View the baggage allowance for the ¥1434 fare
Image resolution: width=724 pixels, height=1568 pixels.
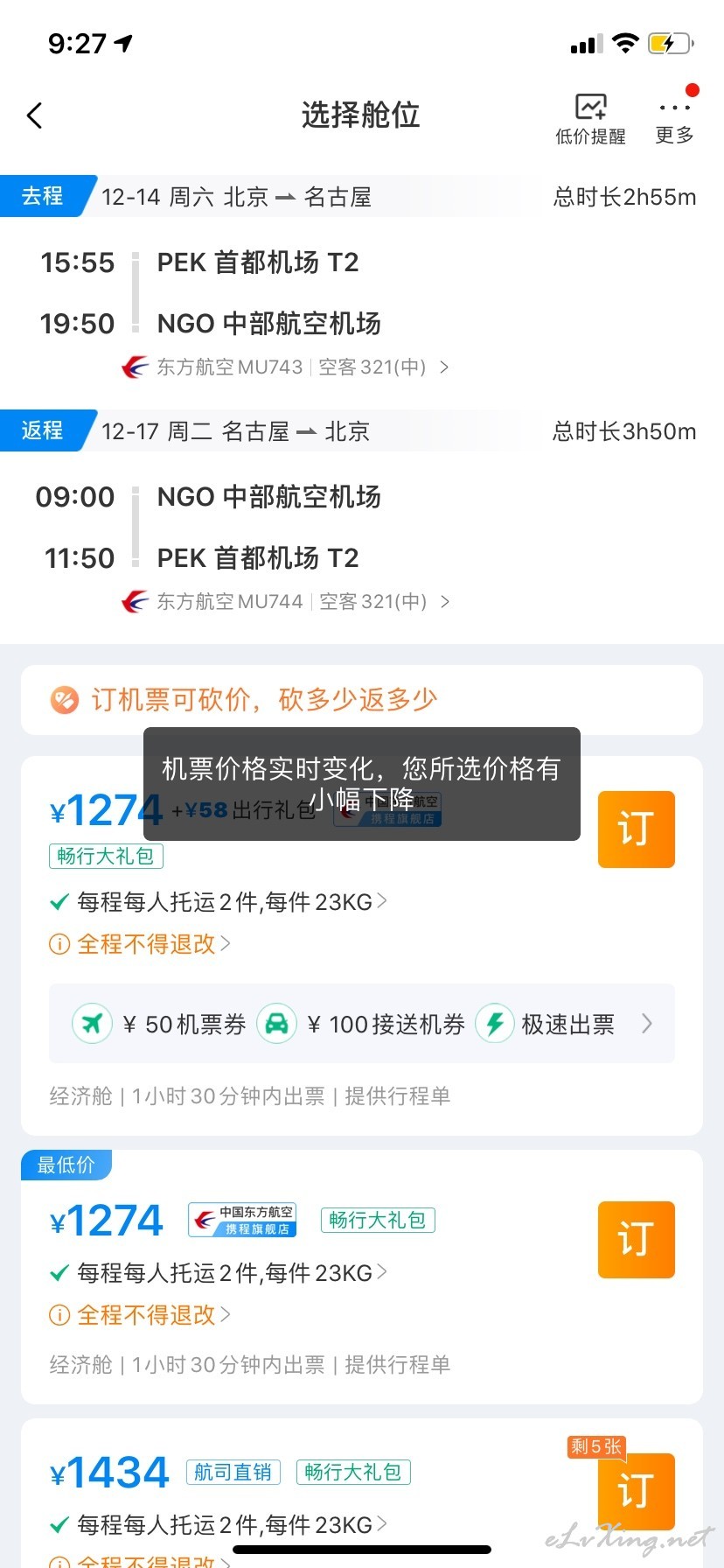tap(219, 1524)
